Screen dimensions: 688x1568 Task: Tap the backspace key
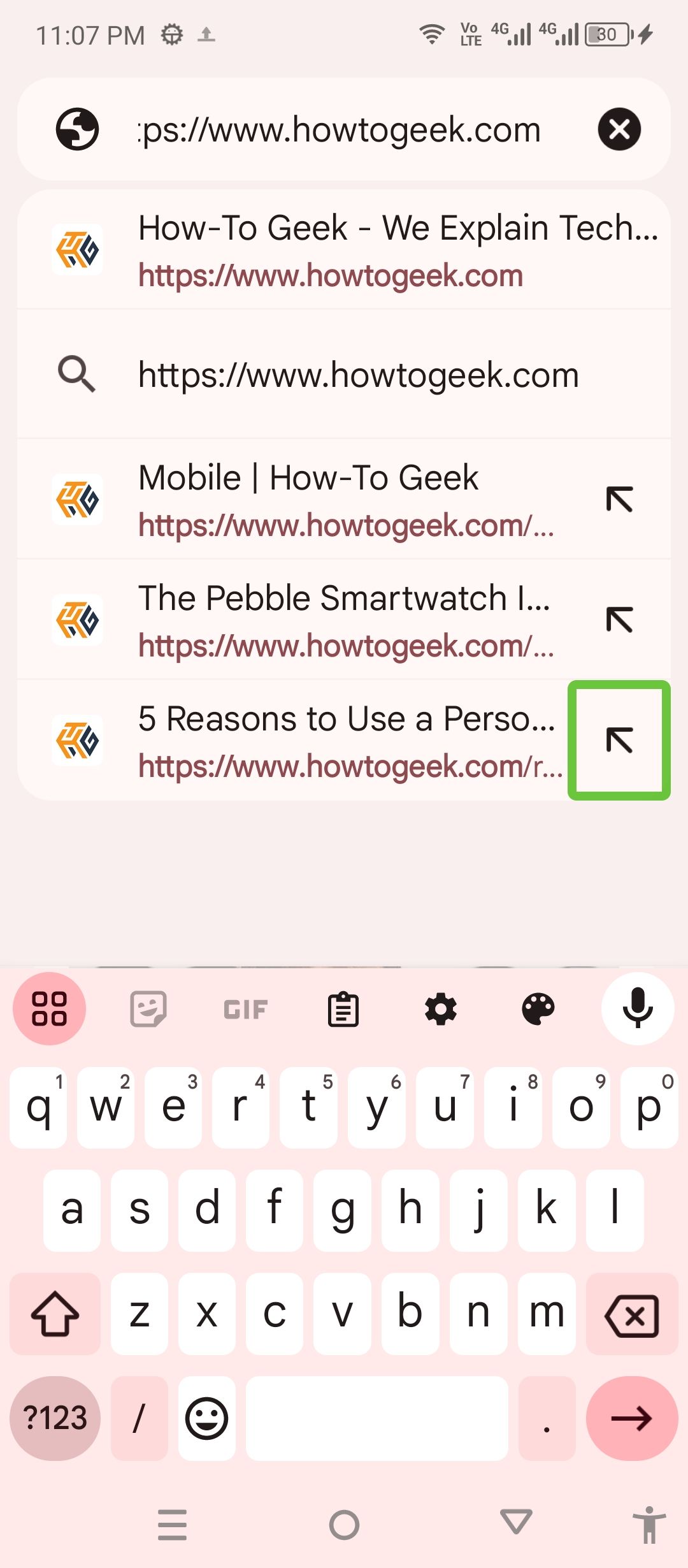[x=631, y=1314]
